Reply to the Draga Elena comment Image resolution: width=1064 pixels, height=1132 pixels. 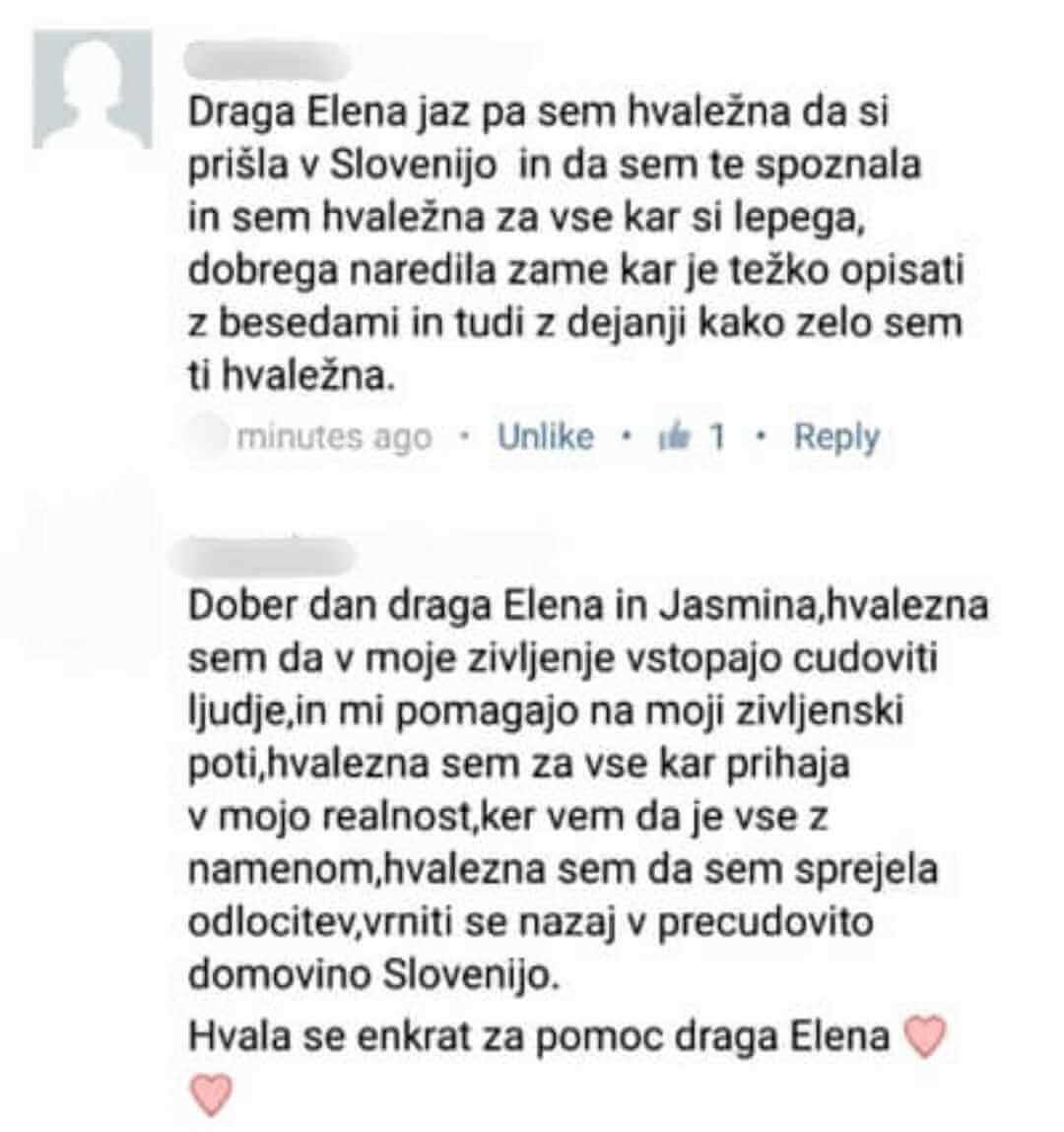pyautogui.click(x=835, y=436)
